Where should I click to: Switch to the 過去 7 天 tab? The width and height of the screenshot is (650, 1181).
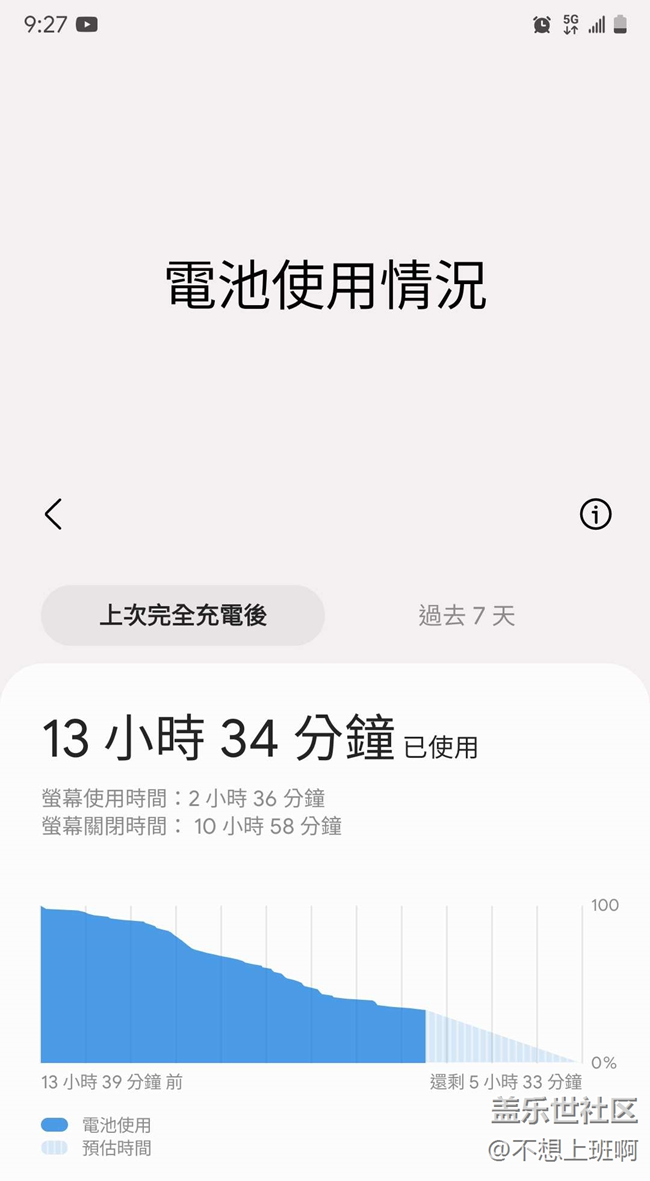click(x=466, y=615)
